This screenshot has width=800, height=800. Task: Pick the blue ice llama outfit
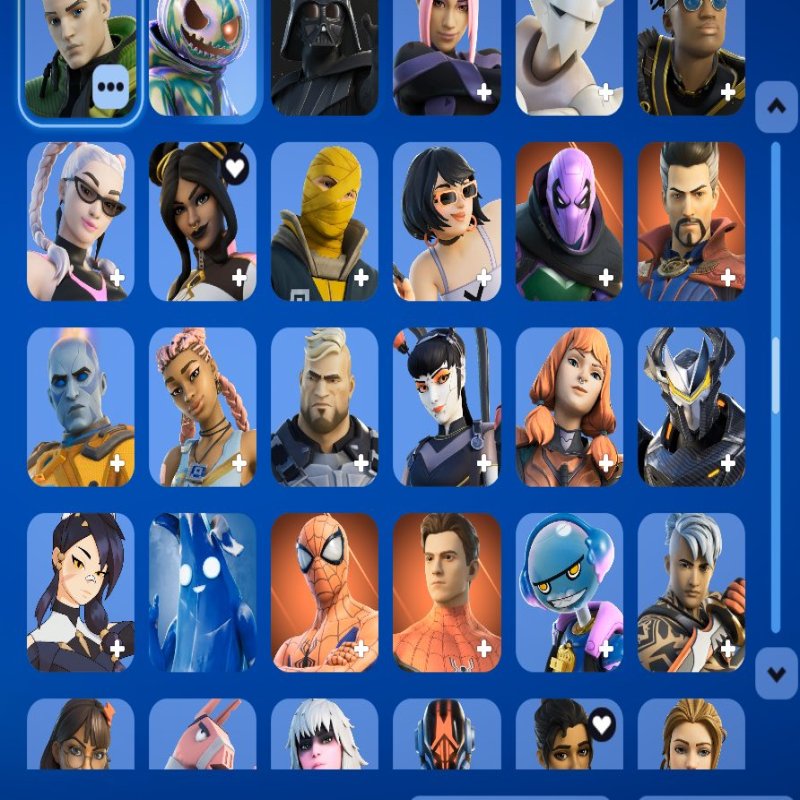pyautogui.click(x=202, y=592)
